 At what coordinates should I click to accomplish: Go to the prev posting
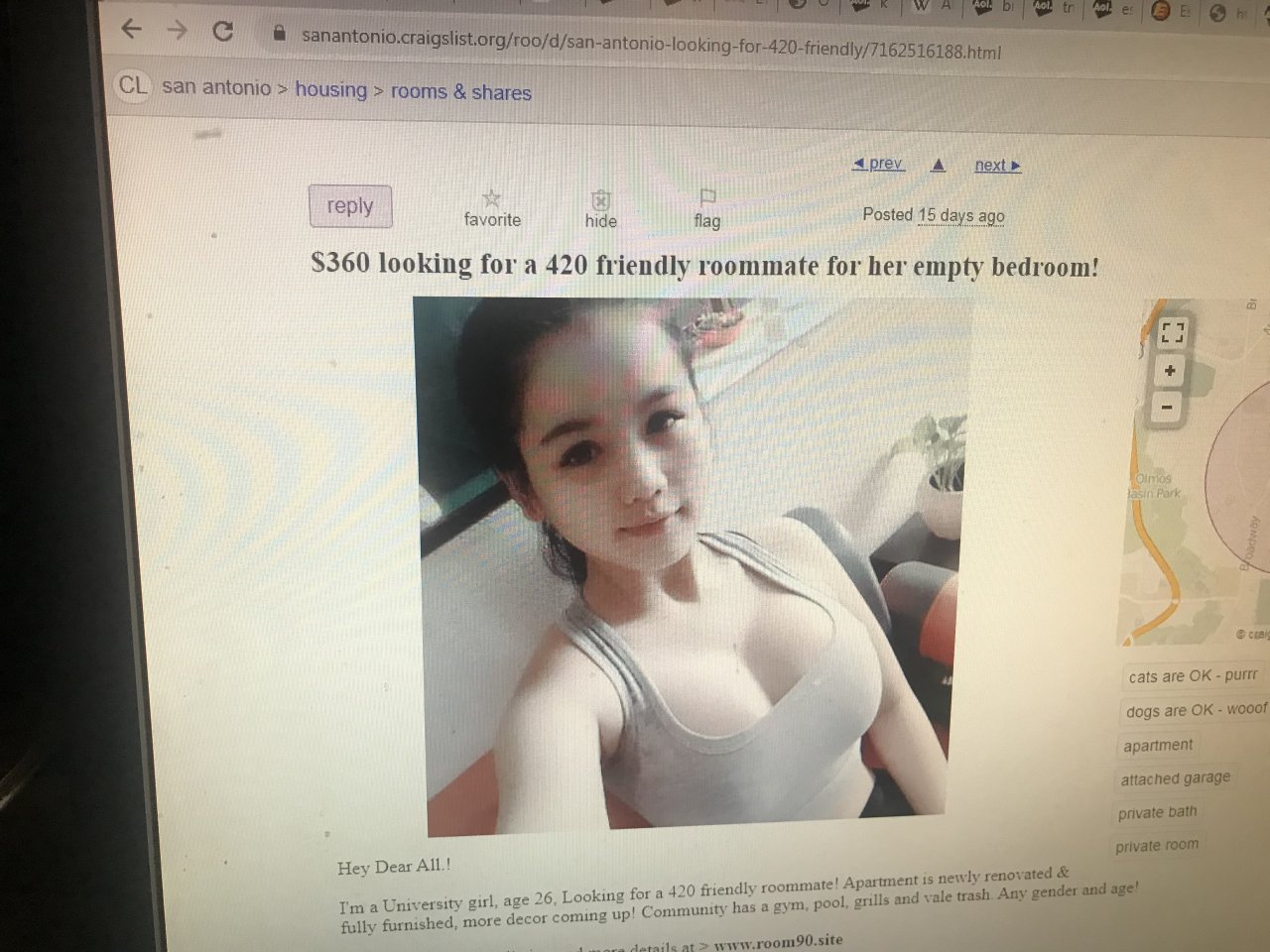878,164
